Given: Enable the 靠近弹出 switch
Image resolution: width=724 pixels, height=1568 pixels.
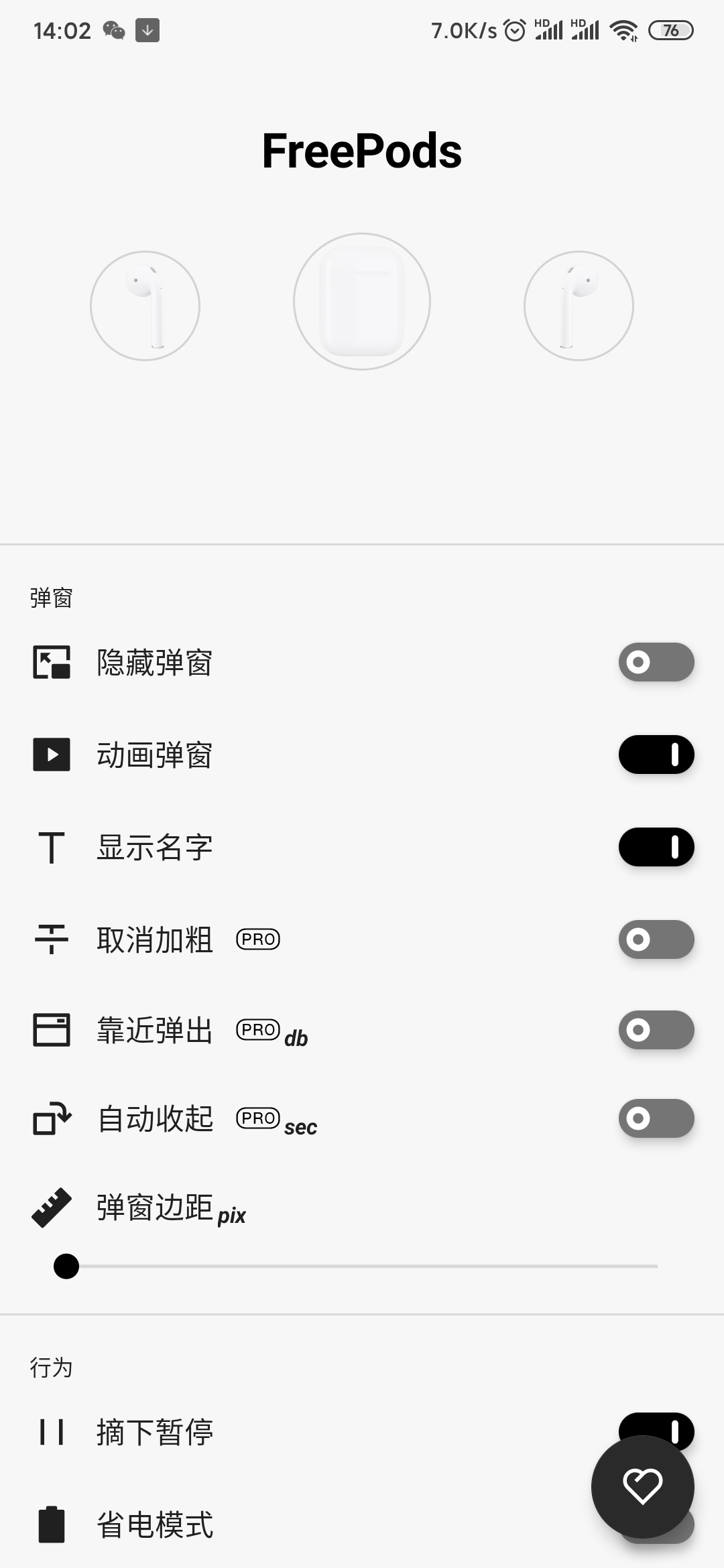Looking at the screenshot, I should 656,1030.
